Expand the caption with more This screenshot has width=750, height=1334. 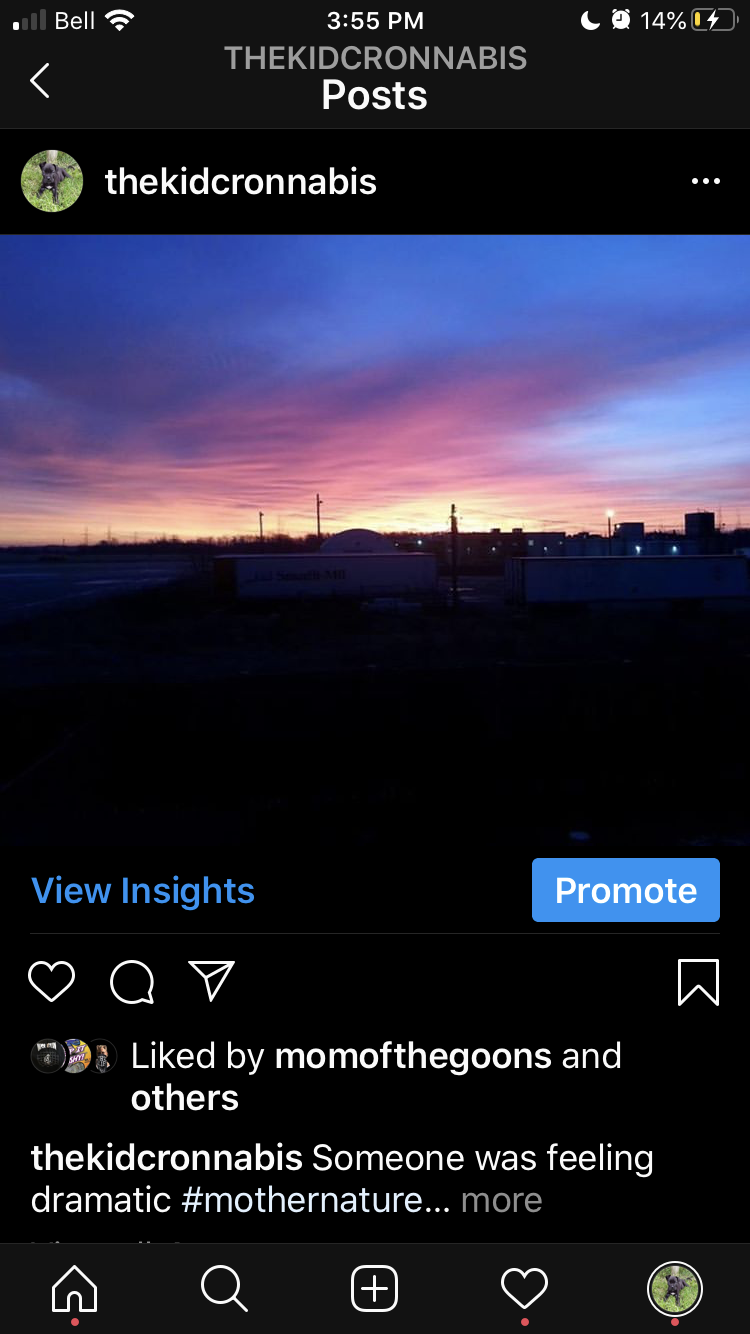pyautogui.click(x=501, y=1200)
